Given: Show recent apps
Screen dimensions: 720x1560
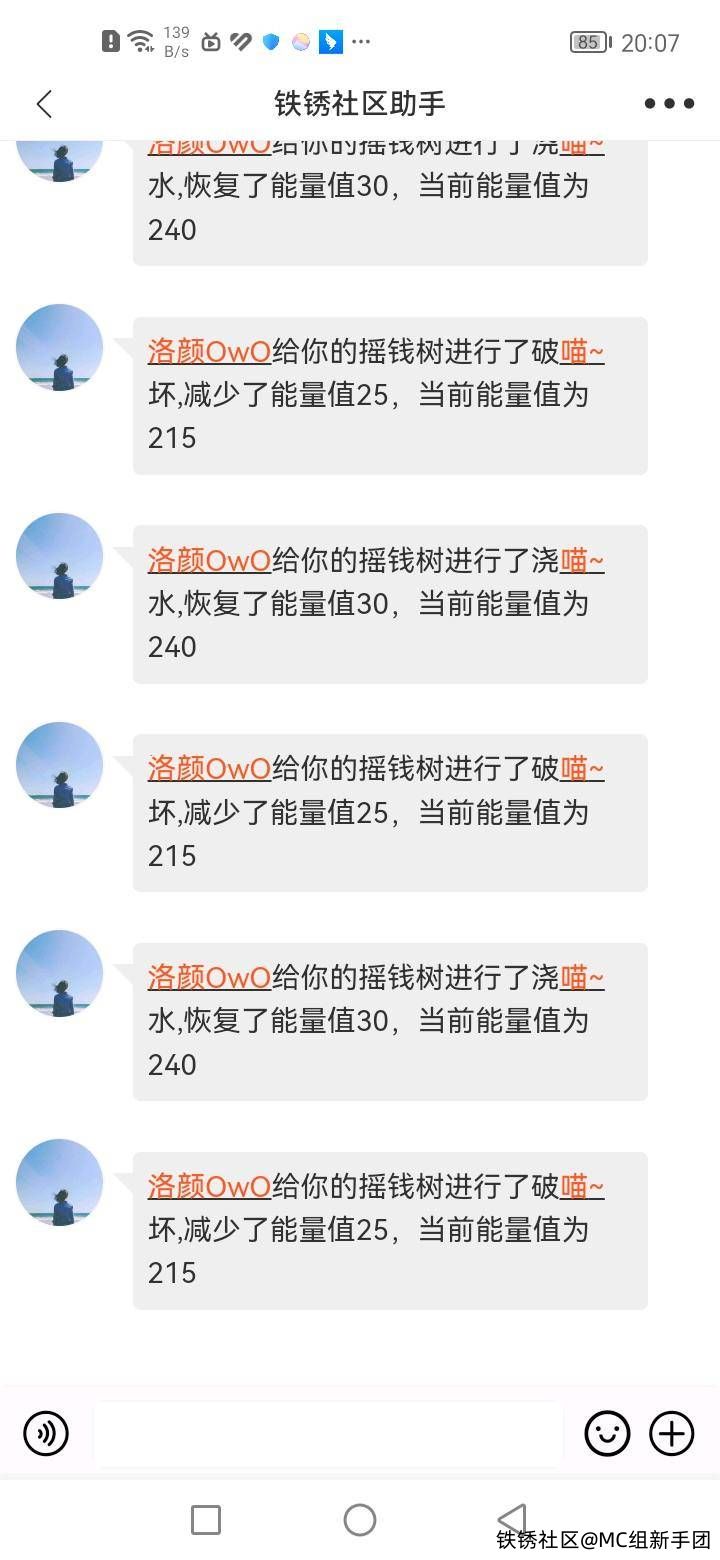Looking at the screenshot, I should [206, 1520].
